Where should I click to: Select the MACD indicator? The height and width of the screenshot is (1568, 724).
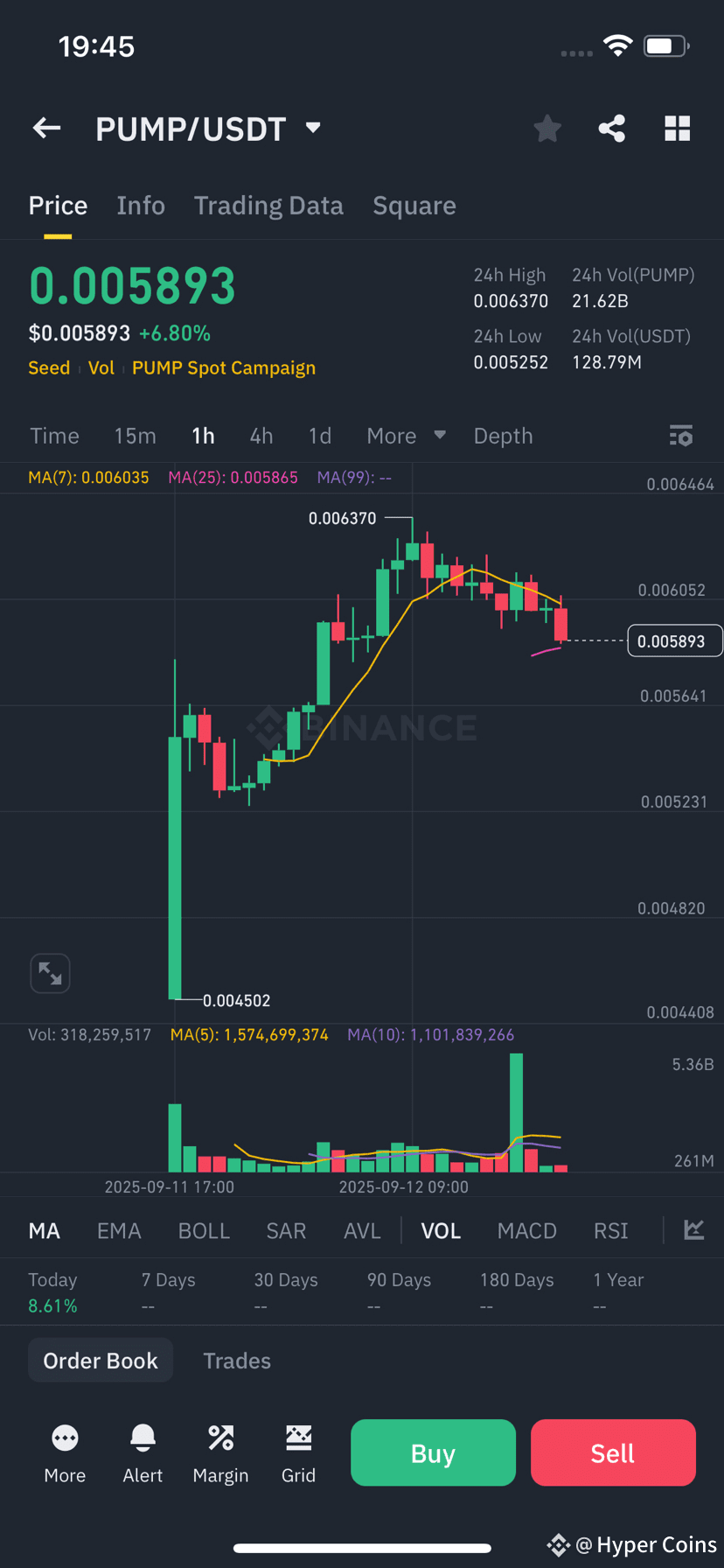pos(527,1231)
